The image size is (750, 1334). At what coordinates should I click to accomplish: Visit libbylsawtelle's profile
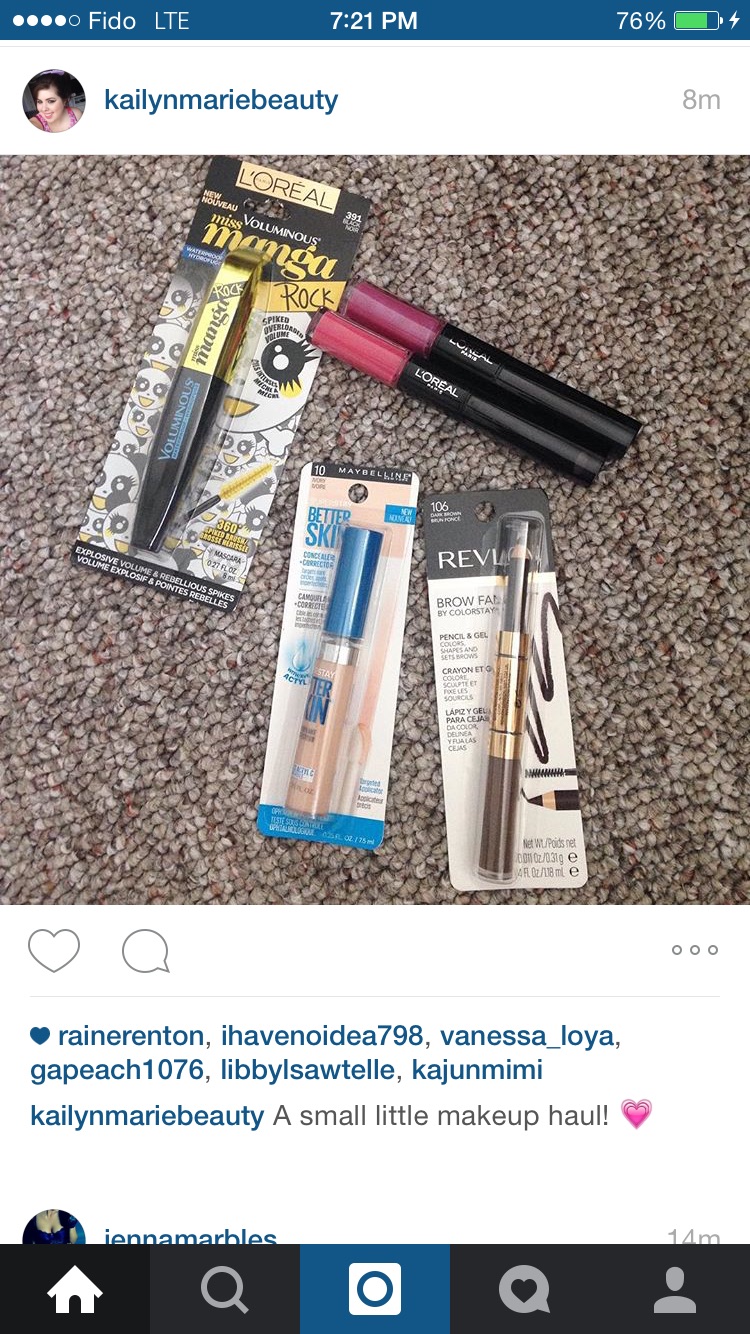[307, 1070]
